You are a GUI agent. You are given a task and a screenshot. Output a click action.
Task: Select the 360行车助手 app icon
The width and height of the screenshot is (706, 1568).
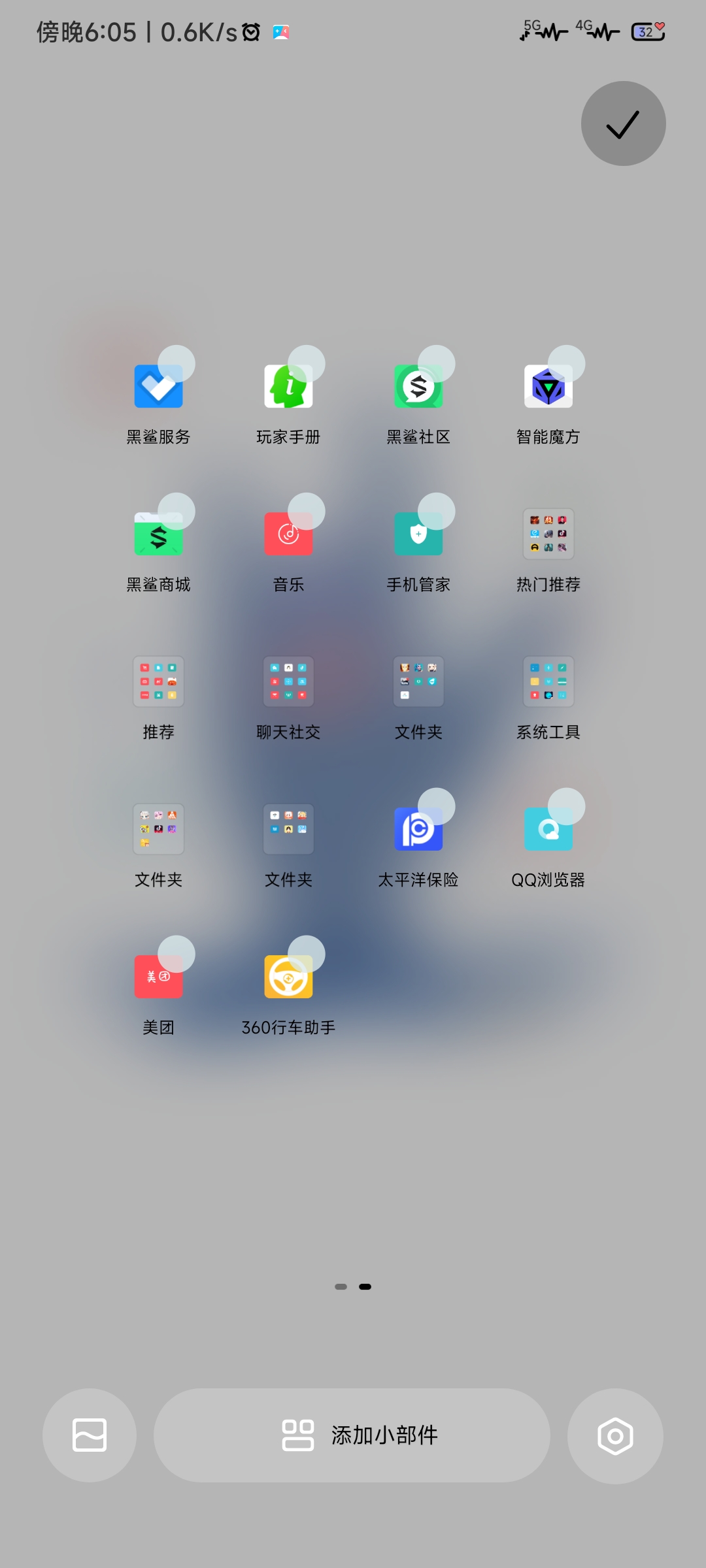pos(288,977)
